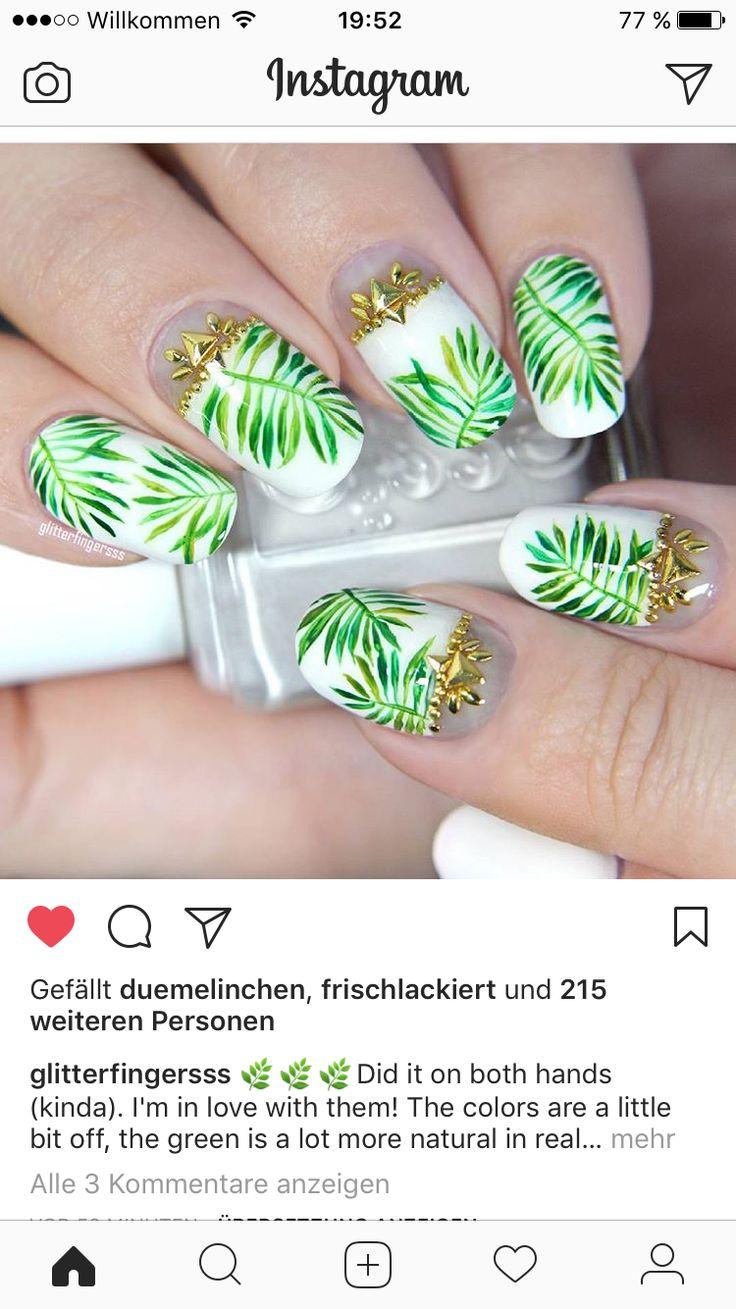The image size is (736, 1309).
Task: Bookmark the nail art post
Action: pos(690,926)
